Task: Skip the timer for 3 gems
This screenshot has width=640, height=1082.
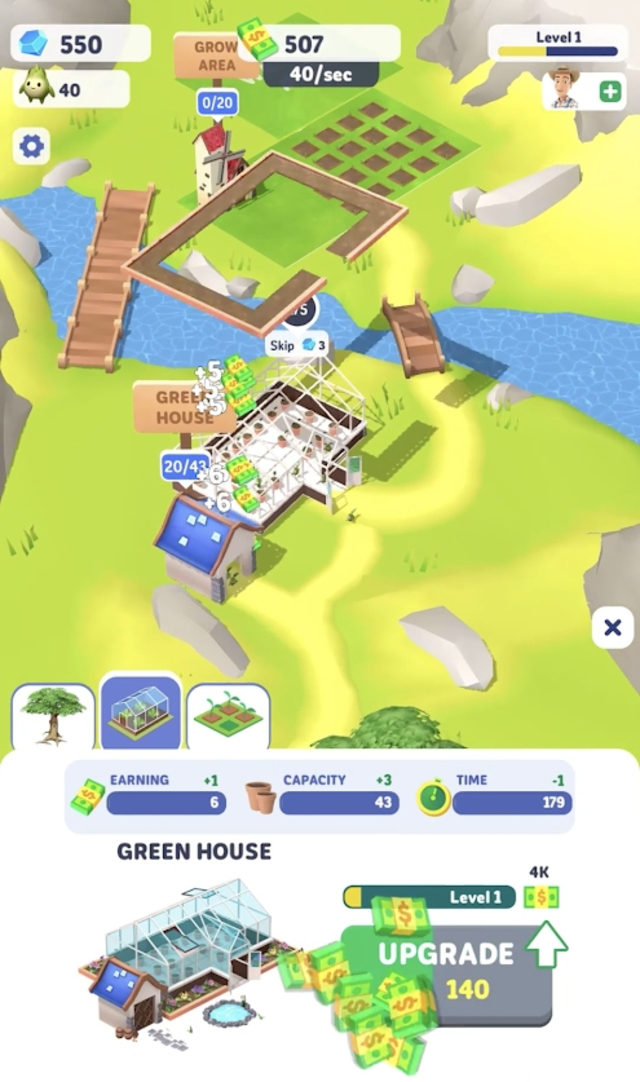Action: point(297,345)
